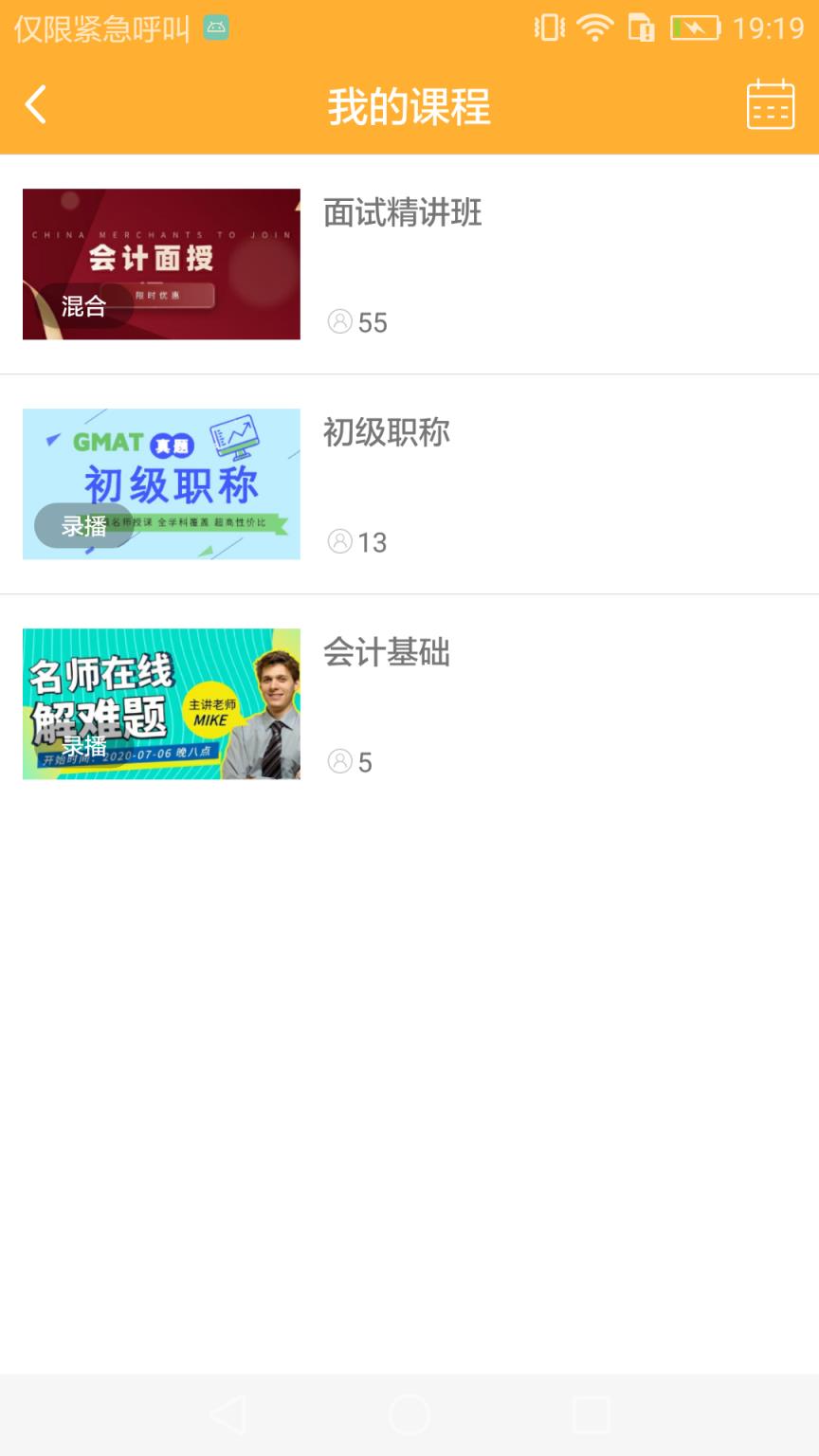This screenshot has width=819, height=1456.
Task: Open the 初级职称 course
Action: pyautogui.click(x=386, y=432)
